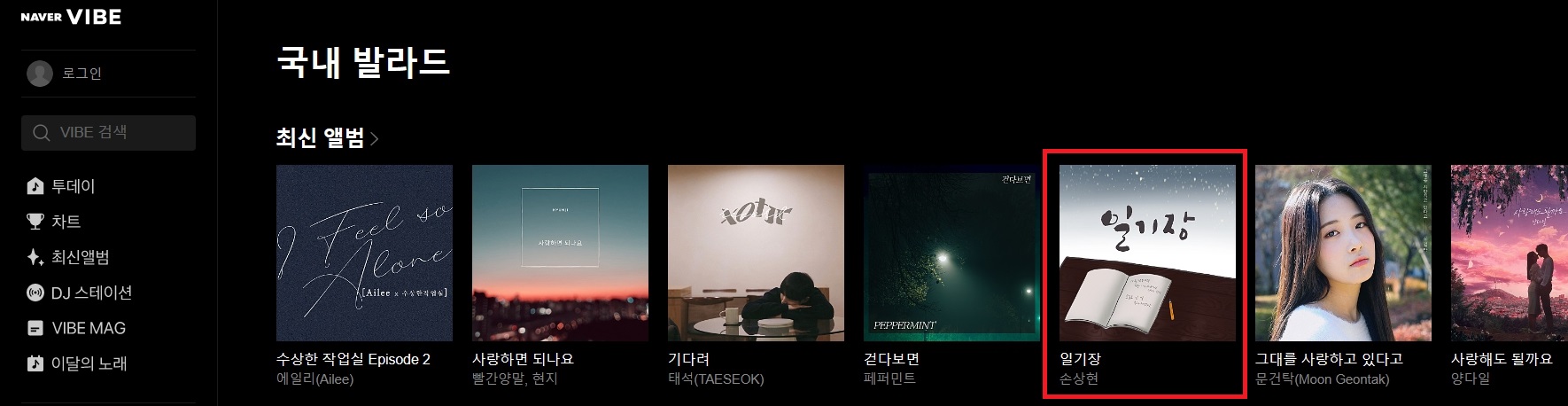Viewport: 1568px width, 406px height.
Task: Open 최신앨범 in the sidebar
Action: 80,257
